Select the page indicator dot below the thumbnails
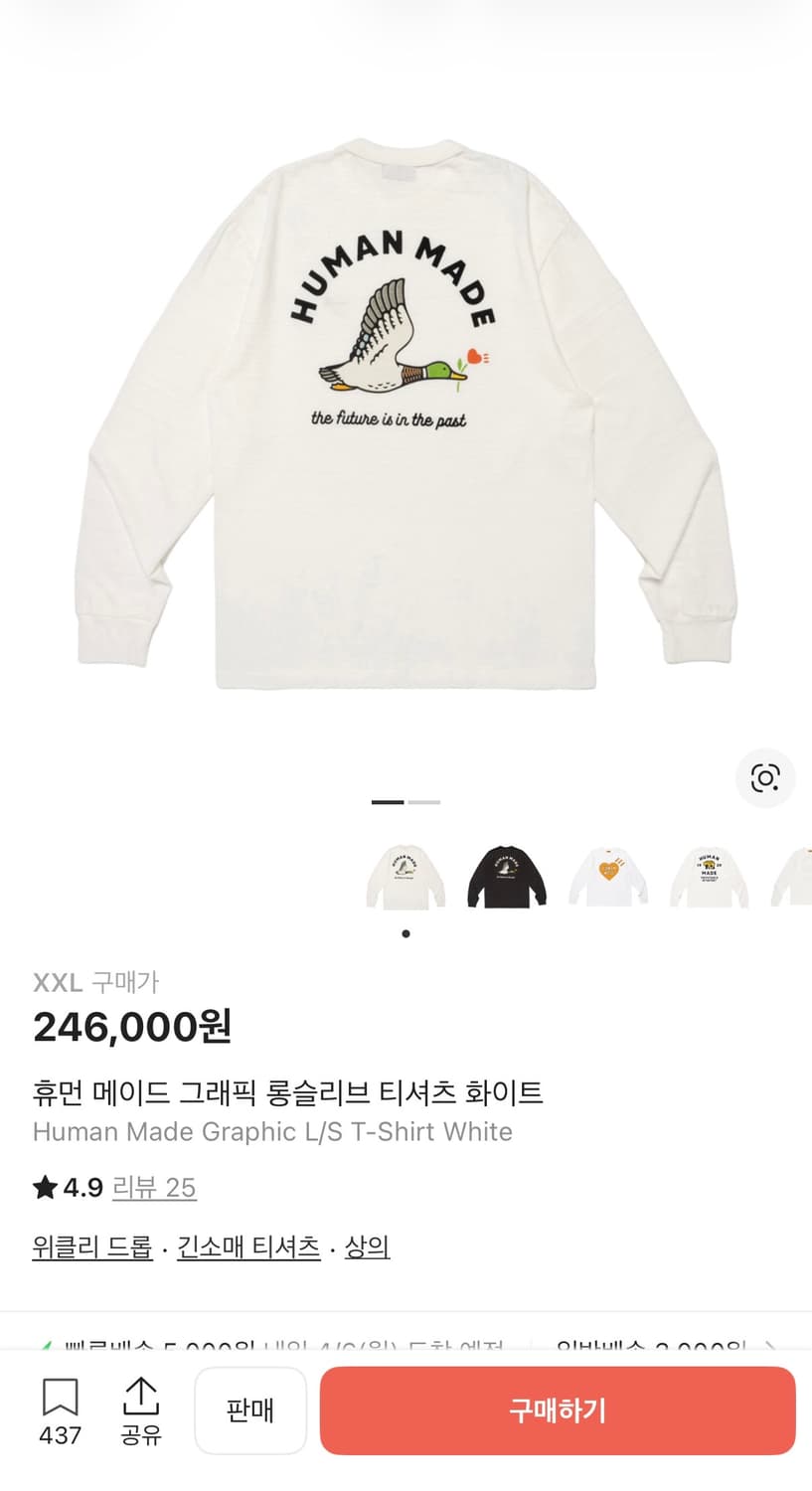Screen dimensions: 812x1491 [x=406, y=933]
